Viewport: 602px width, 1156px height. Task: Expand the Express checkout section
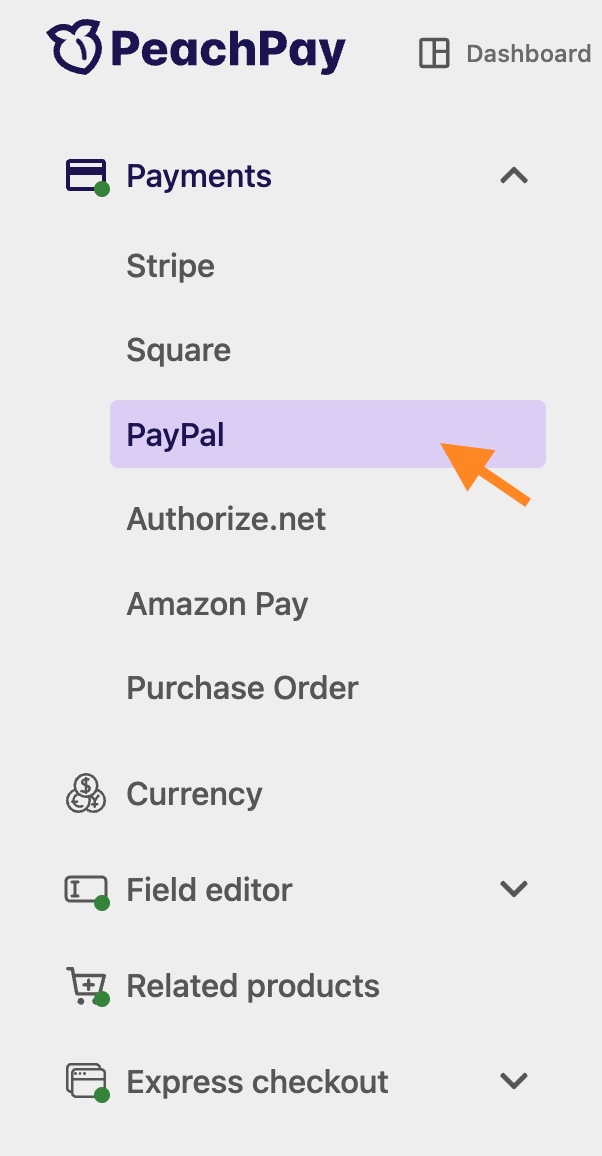tap(514, 1082)
